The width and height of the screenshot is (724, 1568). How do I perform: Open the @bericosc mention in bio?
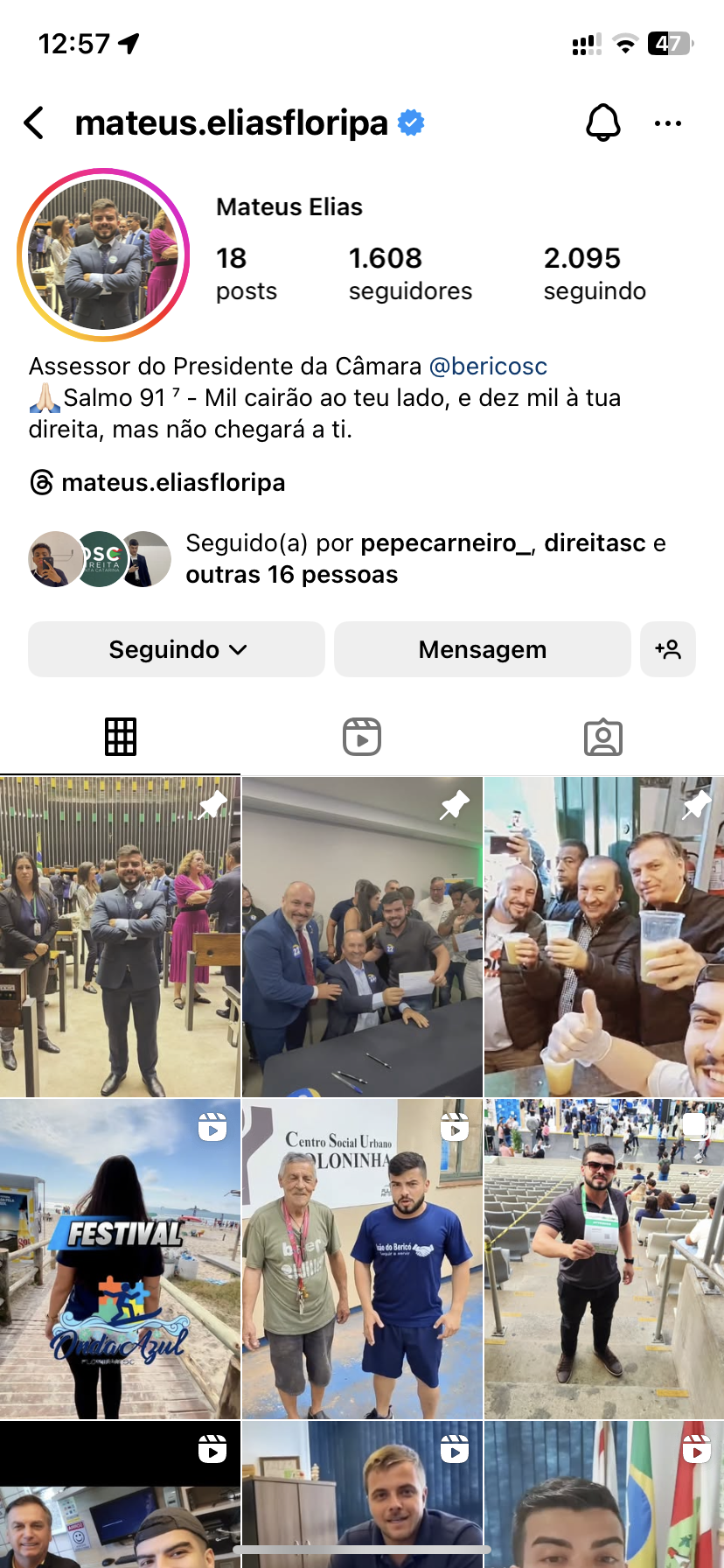[488, 366]
